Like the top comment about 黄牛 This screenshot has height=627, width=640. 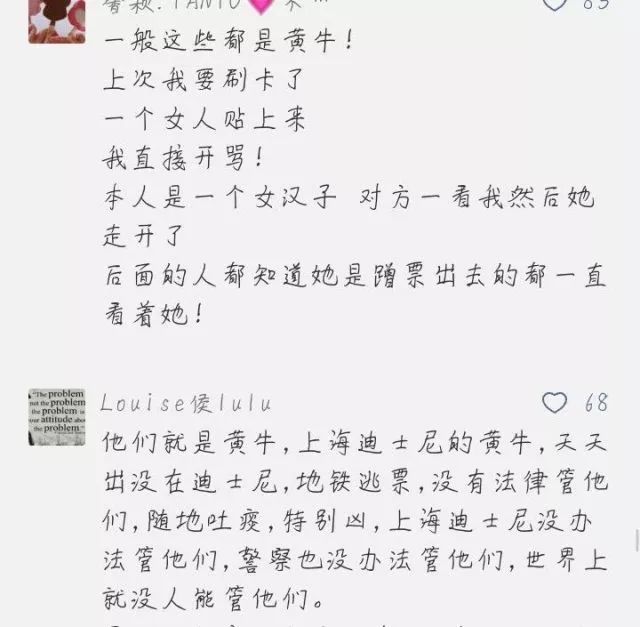click(554, 5)
